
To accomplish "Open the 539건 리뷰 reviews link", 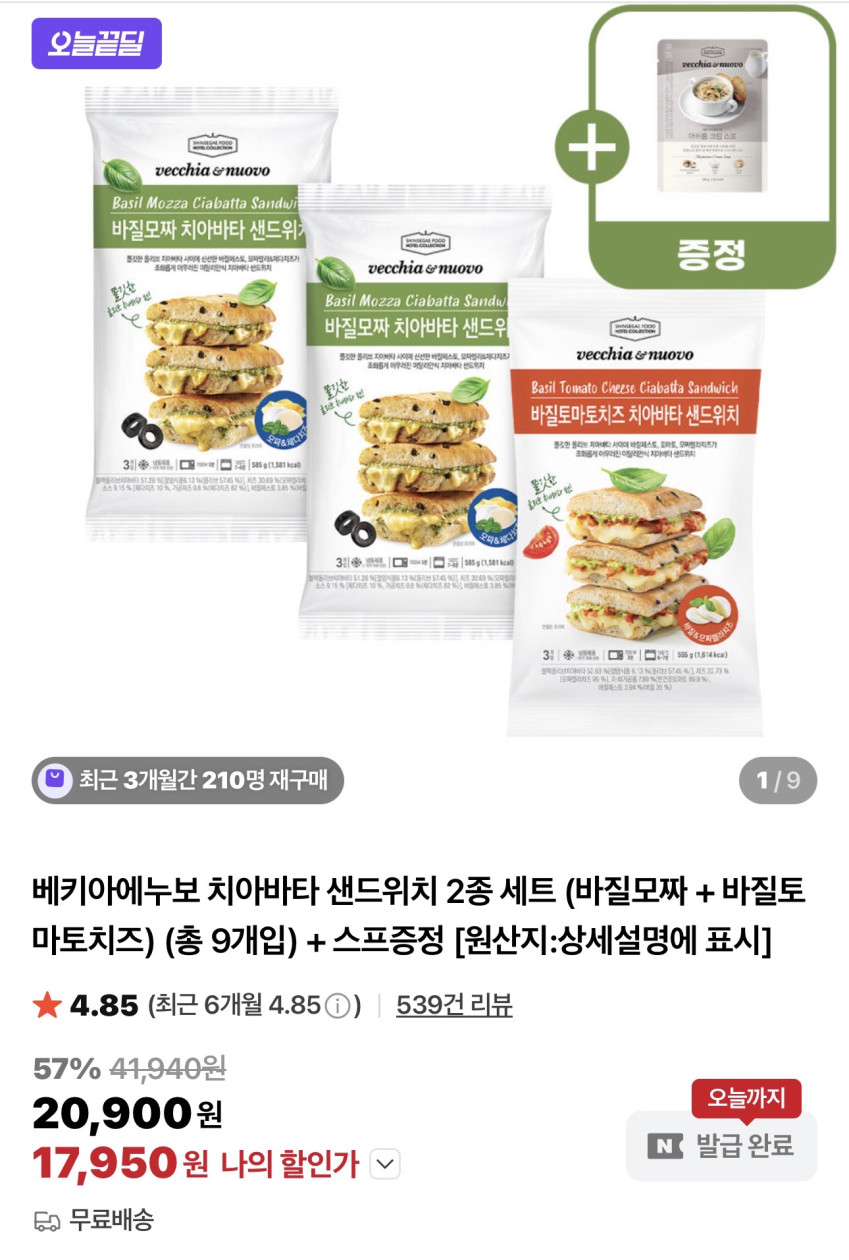I will (454, 1005).
